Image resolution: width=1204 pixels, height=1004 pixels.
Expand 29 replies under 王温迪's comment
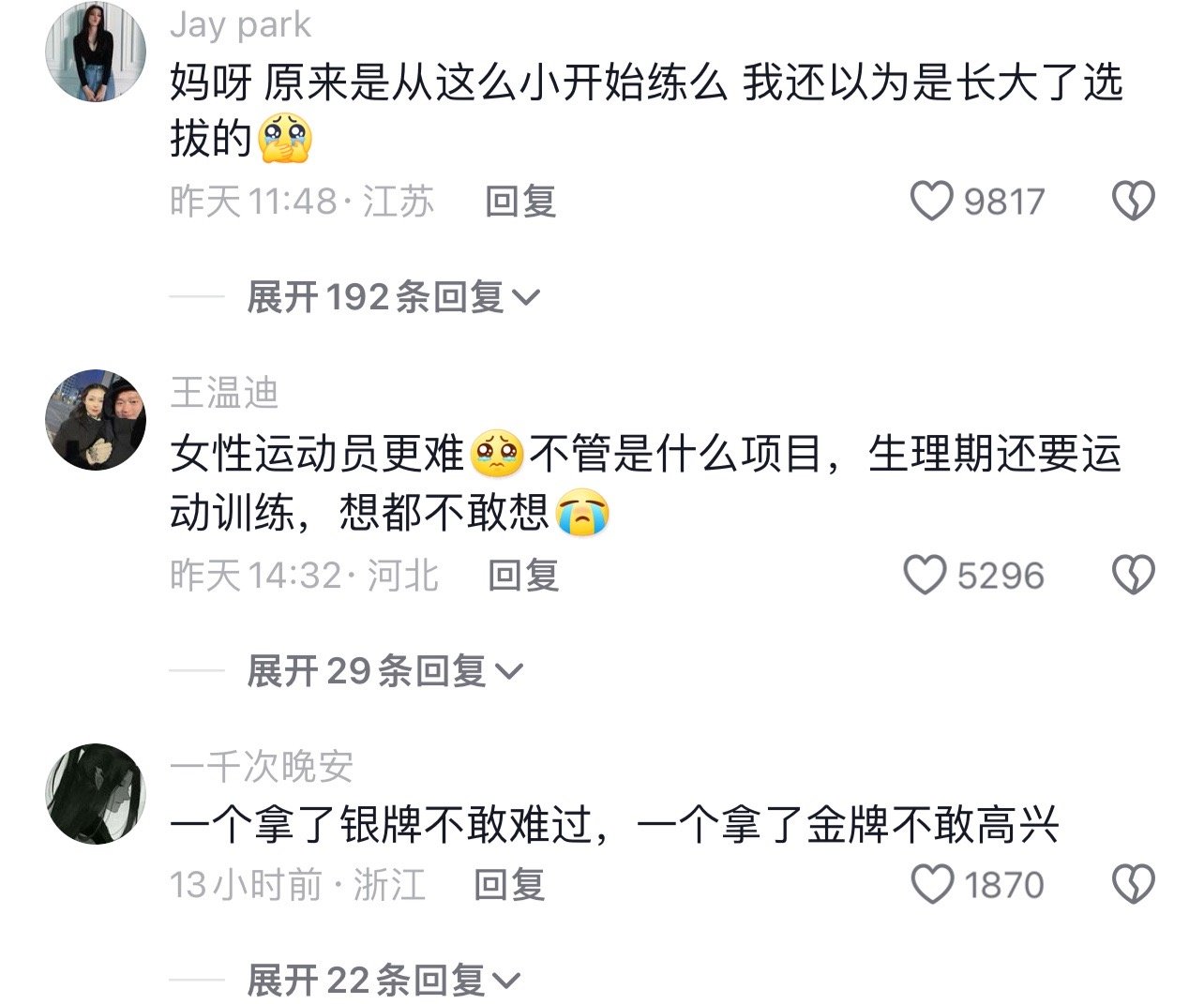click(384, 671)
